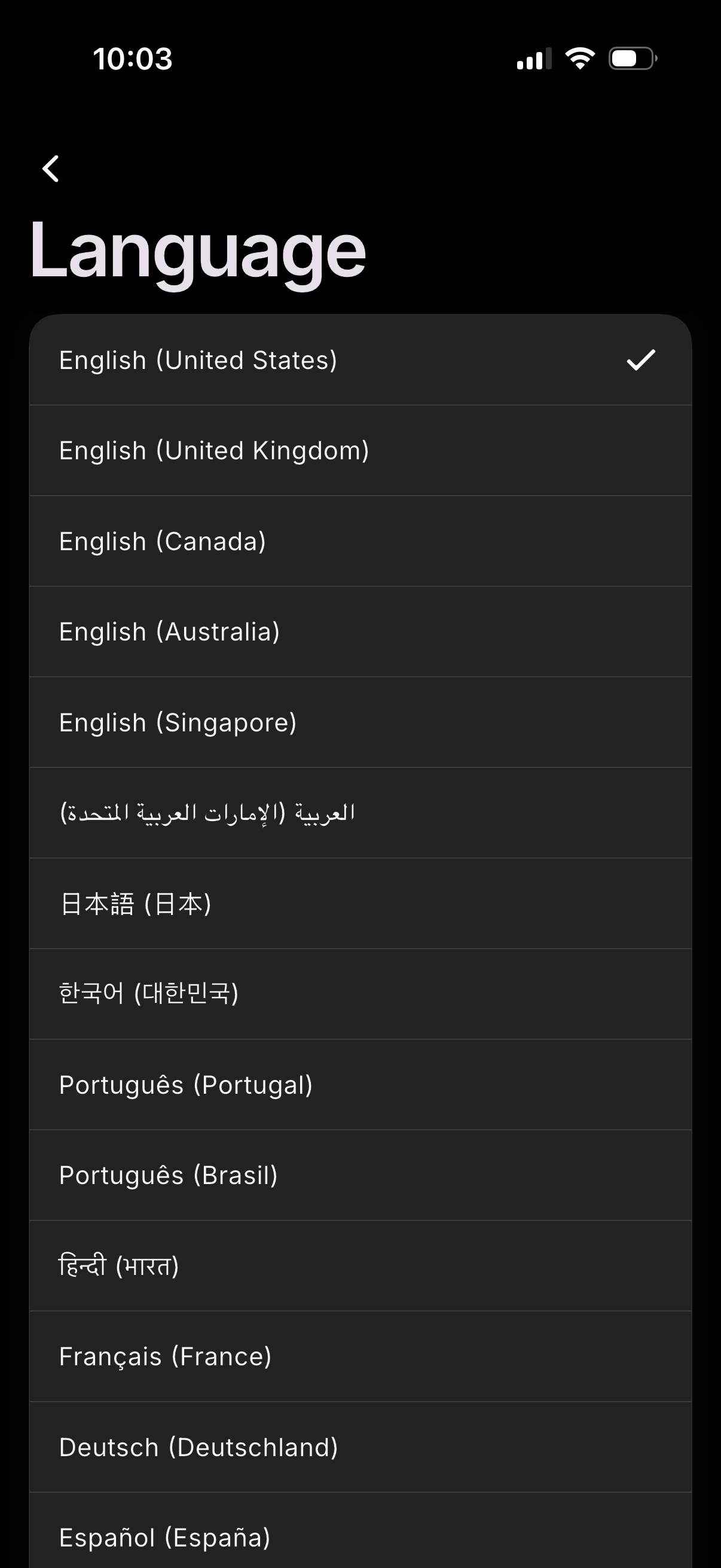Tap Português (Brasil)
The image size is (721, 1568).
coord(359,1175)
